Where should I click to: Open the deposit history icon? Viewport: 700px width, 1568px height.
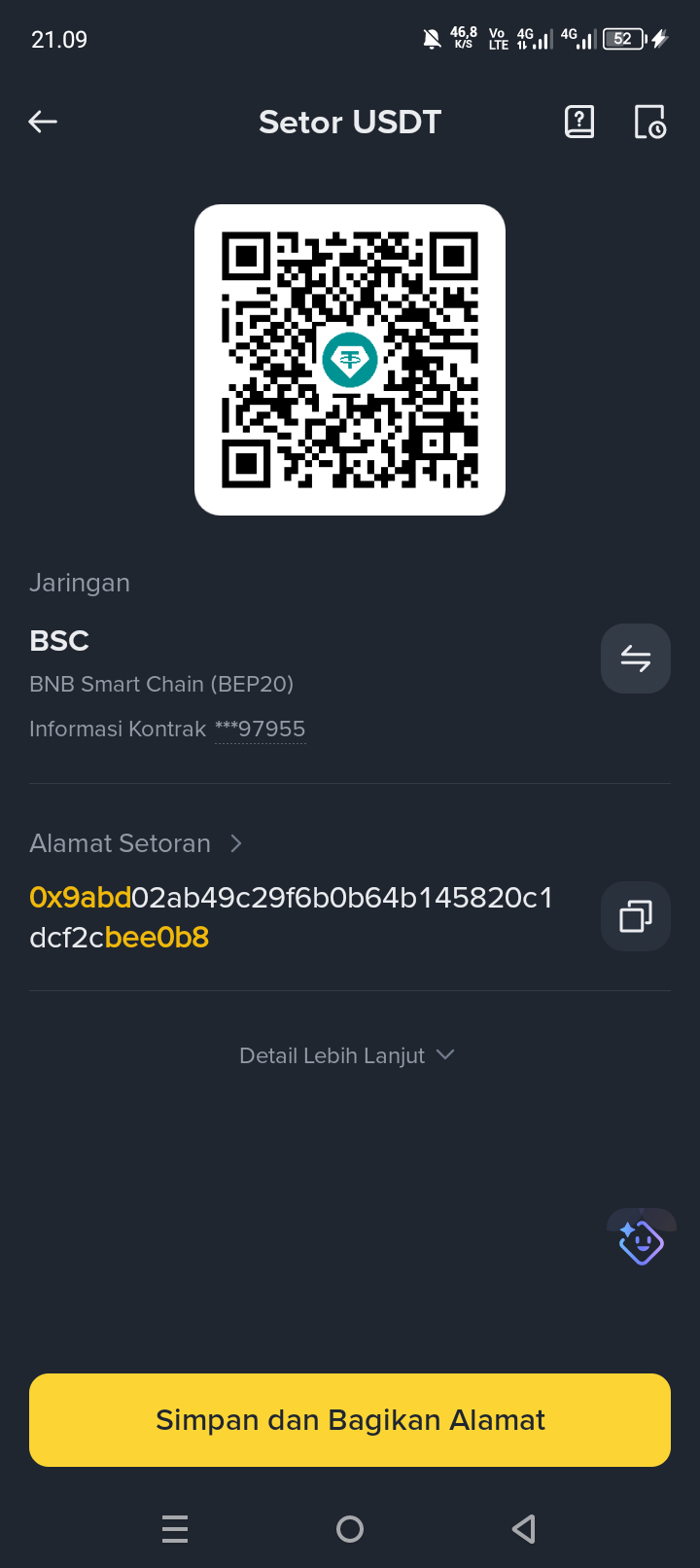pyautogui.click(x=649, y=122)
